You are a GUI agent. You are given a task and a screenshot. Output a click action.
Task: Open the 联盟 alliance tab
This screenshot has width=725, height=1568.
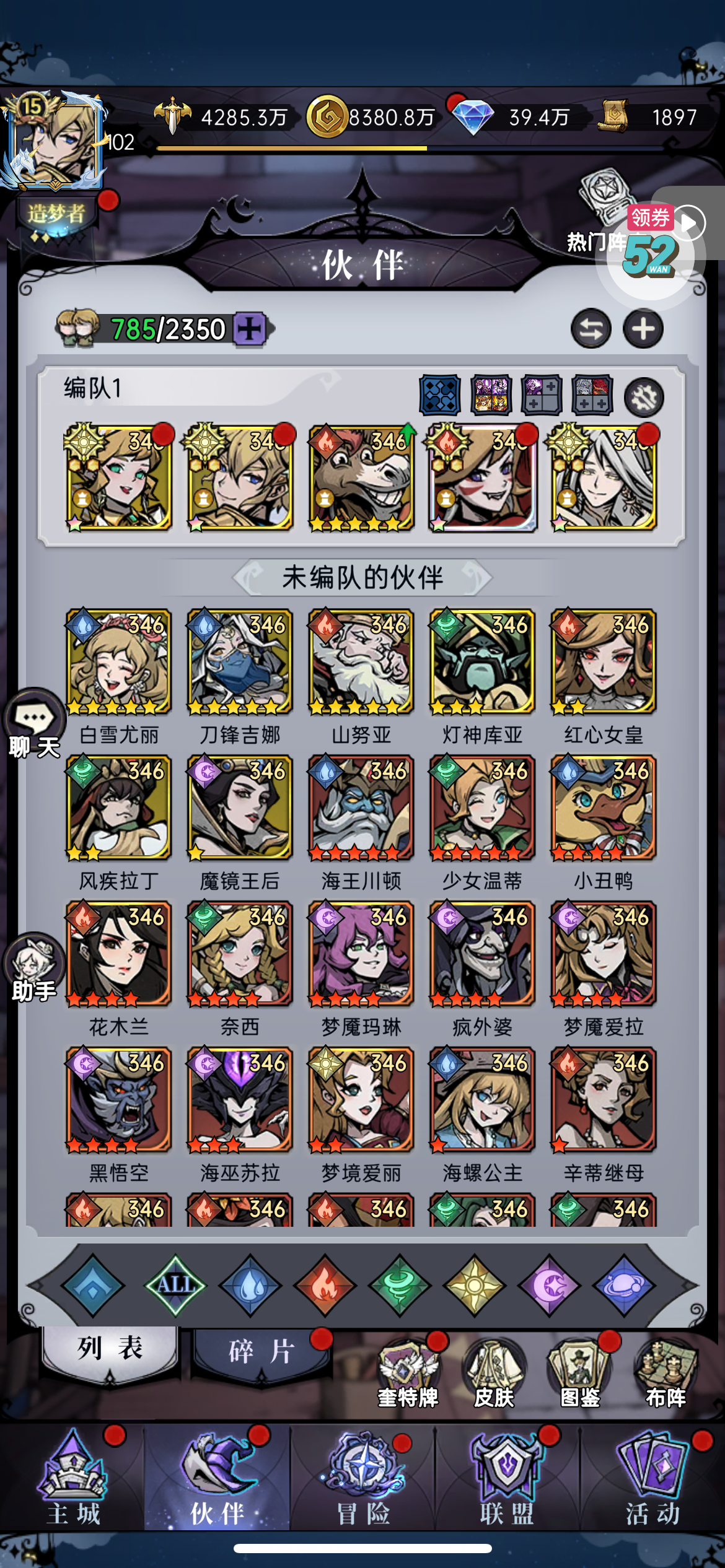pos(507,1478)
